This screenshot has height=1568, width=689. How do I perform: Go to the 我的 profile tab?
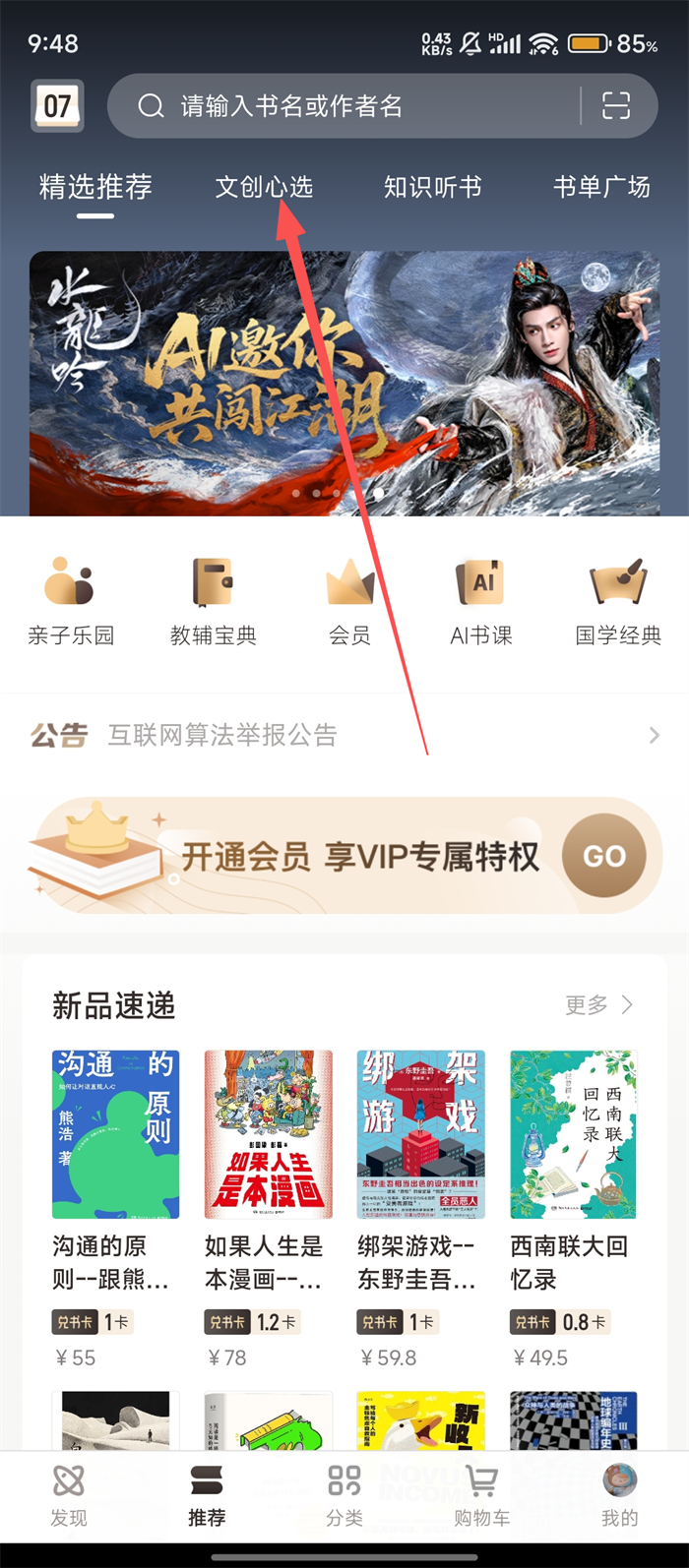tap(619, 1495)
